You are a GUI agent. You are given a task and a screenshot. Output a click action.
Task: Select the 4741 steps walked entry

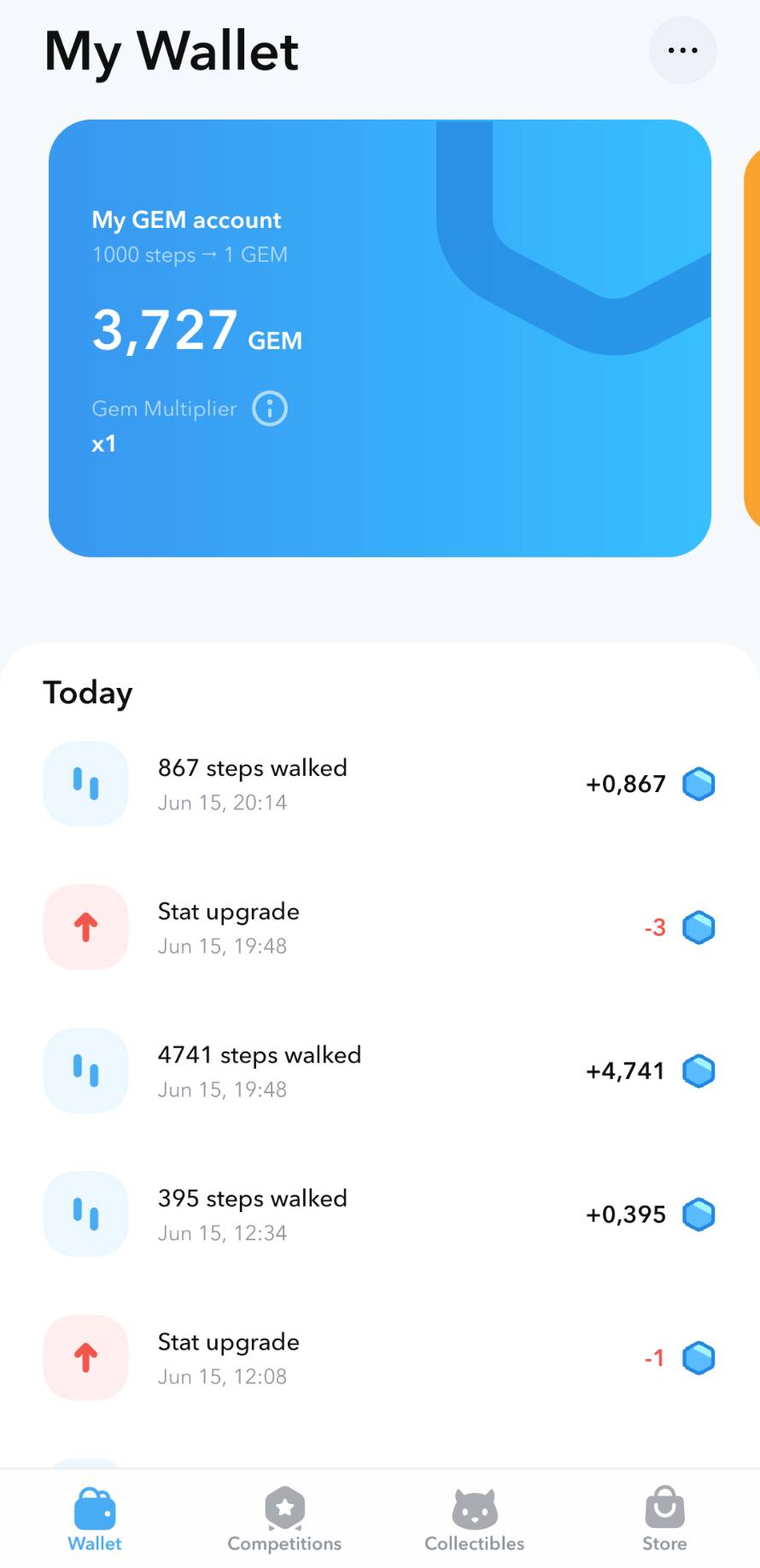(x=380, y=1070)
